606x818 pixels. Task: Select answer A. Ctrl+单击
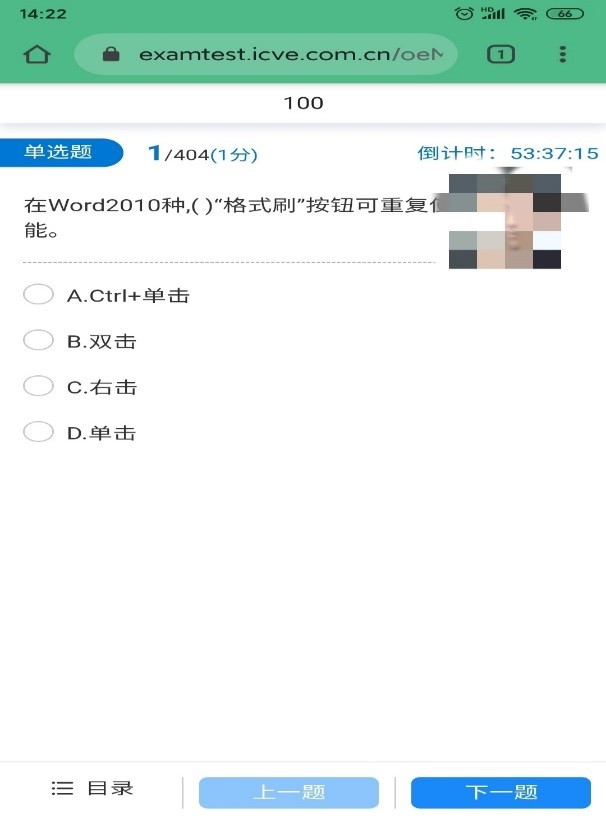pyautogui.click(x=38, y=294)
